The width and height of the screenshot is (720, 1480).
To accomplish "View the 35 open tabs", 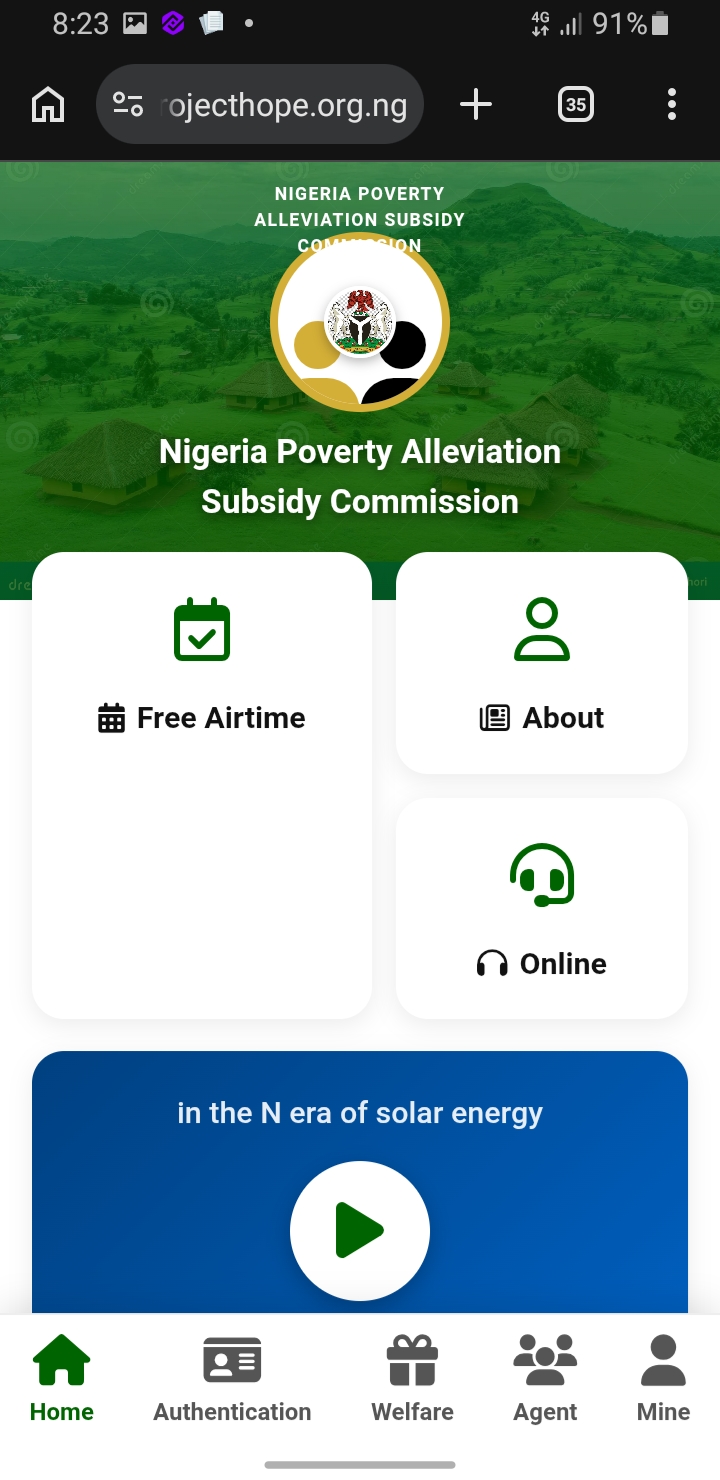I will (x=575, y=104).
